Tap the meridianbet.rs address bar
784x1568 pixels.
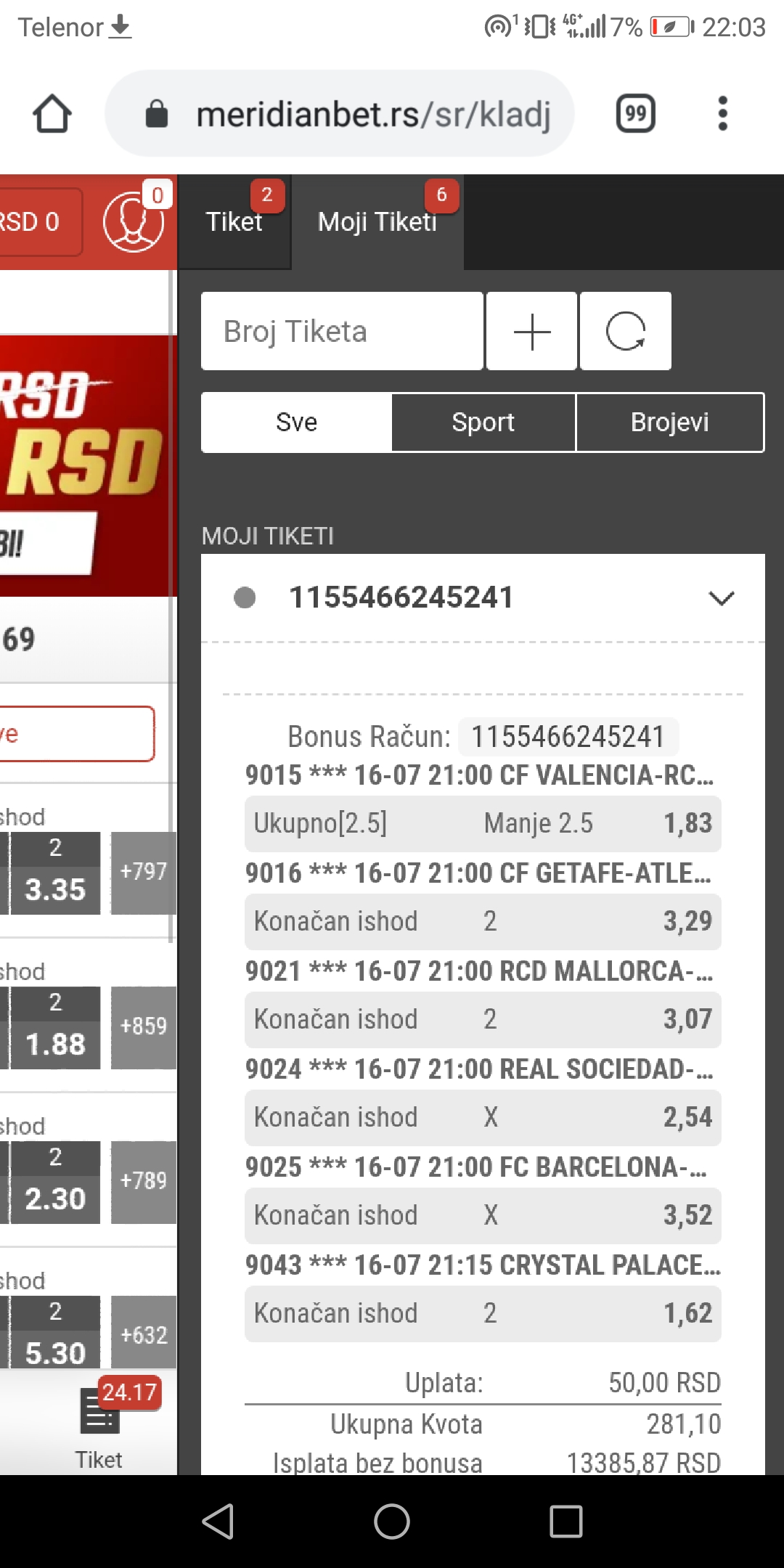coord(340,114)
